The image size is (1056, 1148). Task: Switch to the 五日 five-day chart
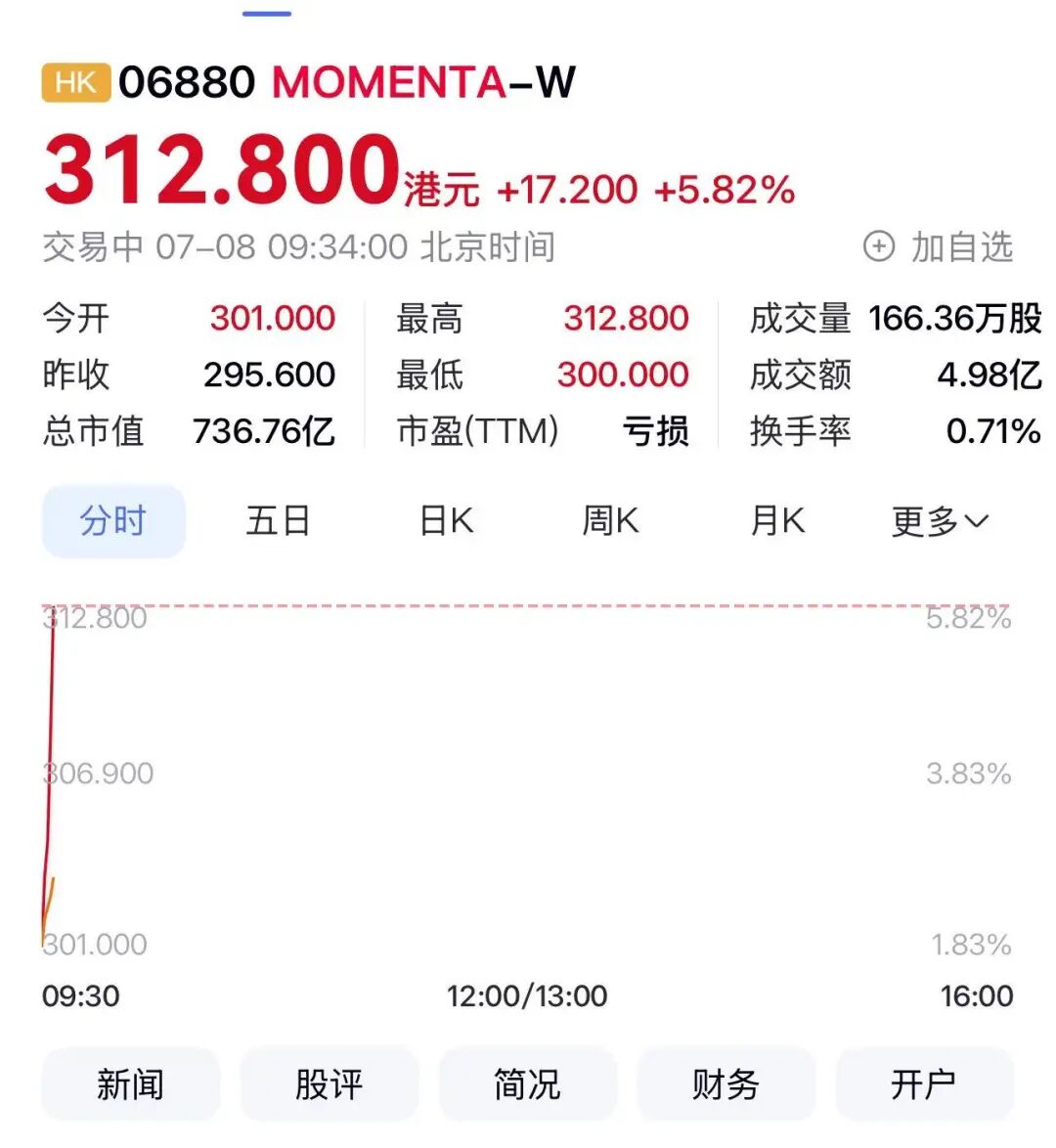pos(278,521)
